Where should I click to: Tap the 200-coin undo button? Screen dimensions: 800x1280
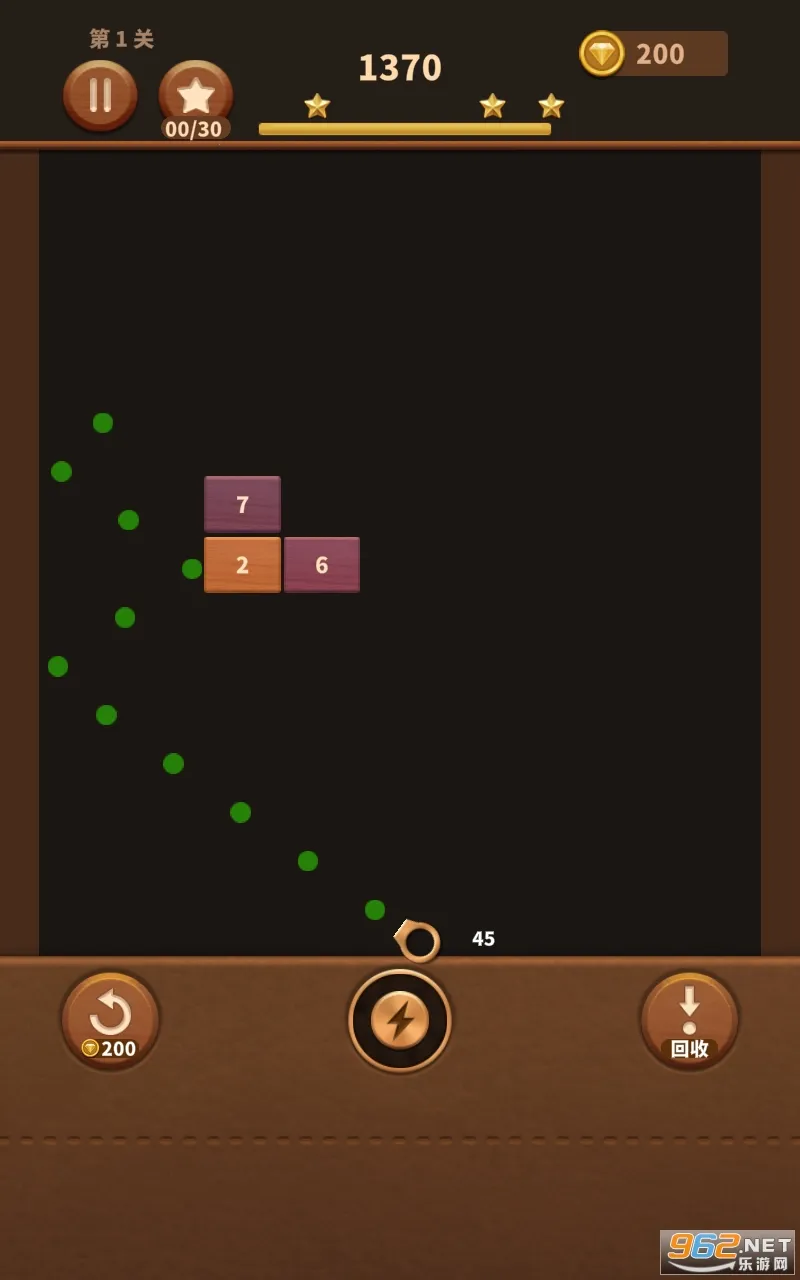click(110, 1020)
